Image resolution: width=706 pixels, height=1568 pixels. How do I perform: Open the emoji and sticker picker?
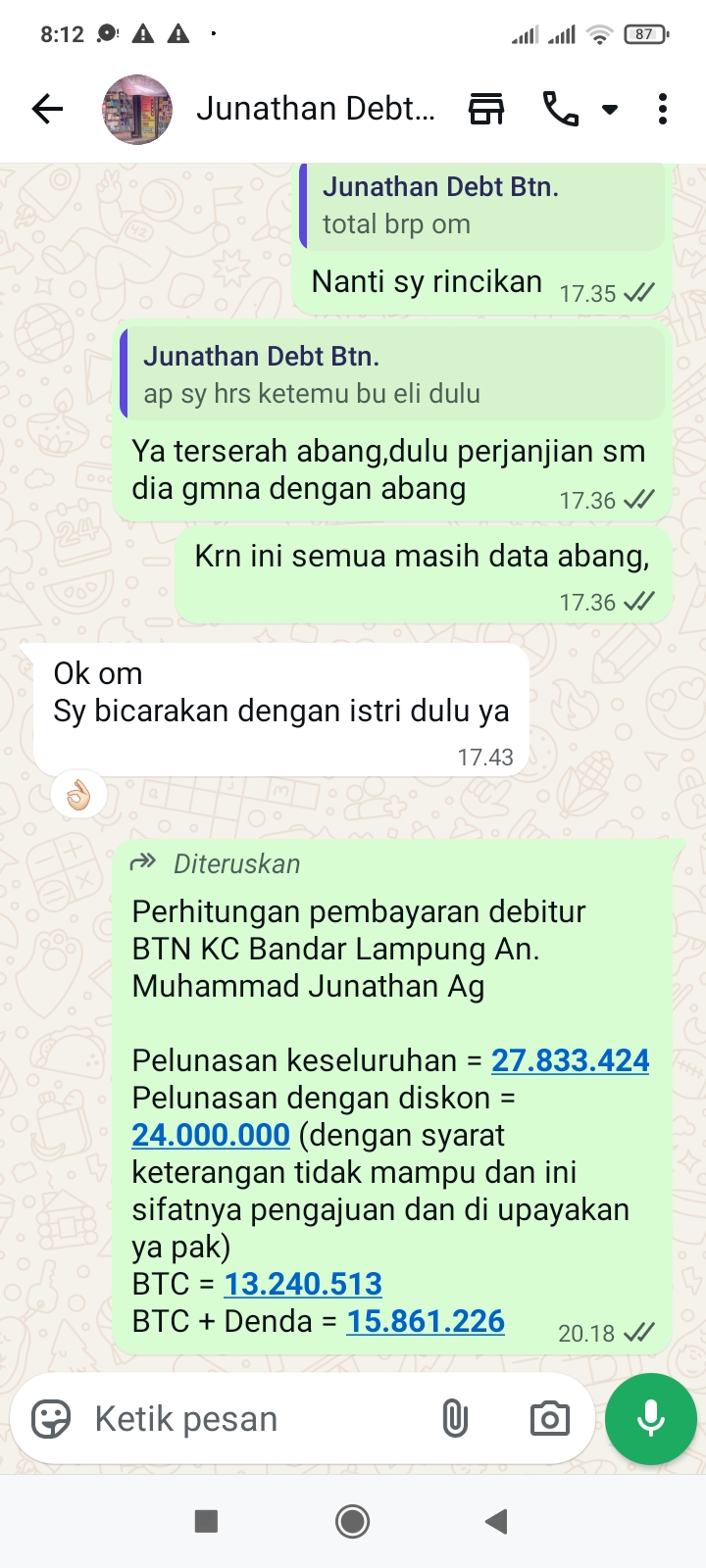coord(51,1418)
